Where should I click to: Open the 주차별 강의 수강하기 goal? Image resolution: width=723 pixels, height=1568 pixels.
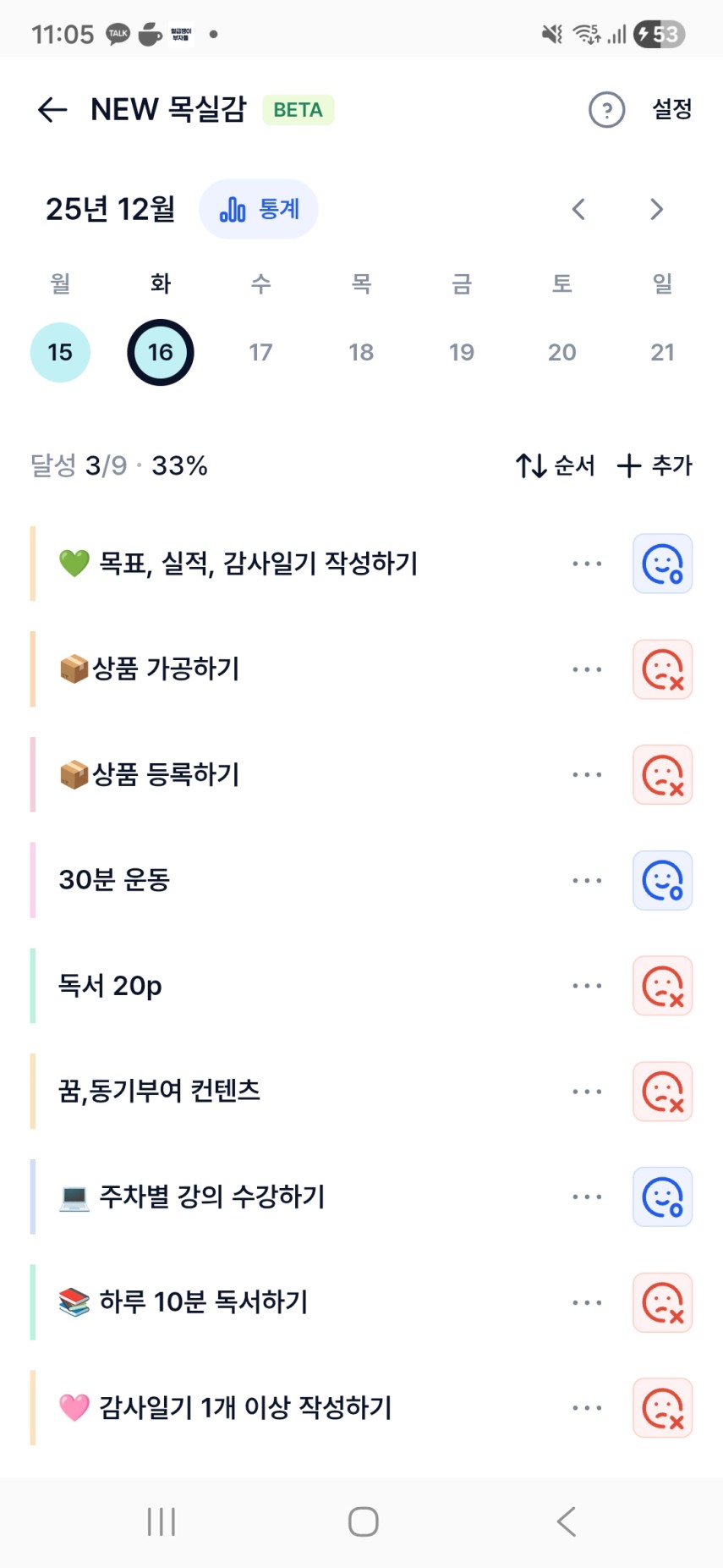pos(212,1197)
